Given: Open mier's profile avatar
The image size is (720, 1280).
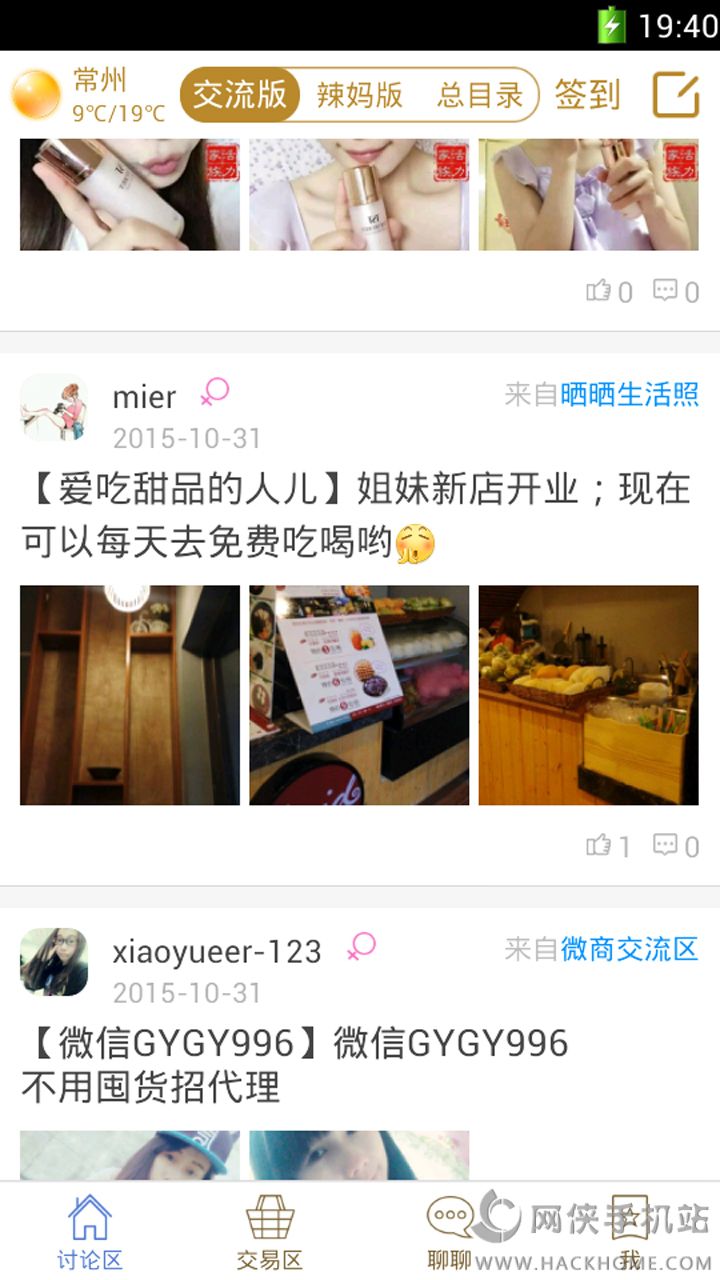Looking at the screenshot, I should click(x=54, y=408).
